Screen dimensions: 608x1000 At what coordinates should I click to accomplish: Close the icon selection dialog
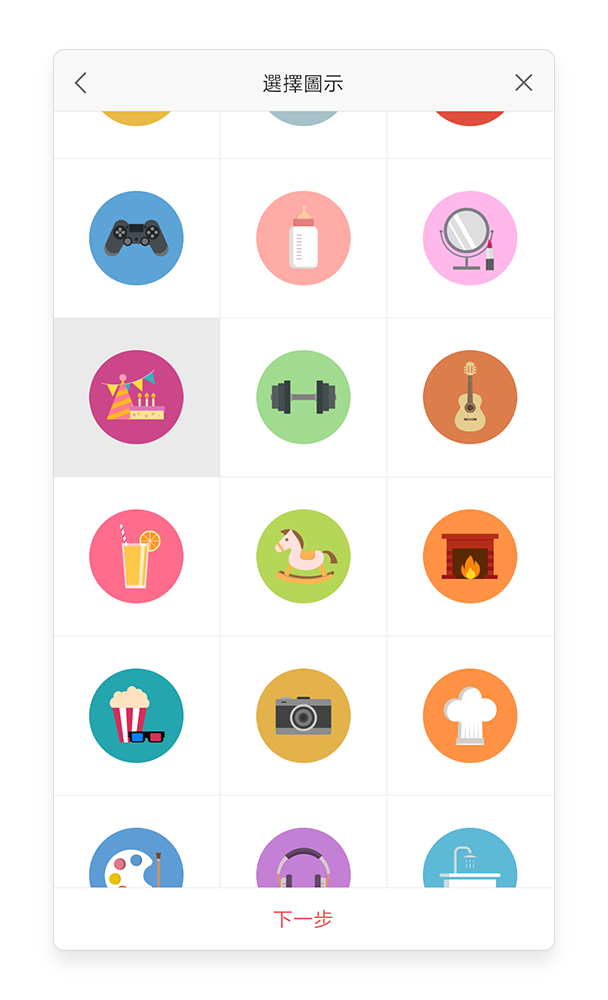(524, 83)
